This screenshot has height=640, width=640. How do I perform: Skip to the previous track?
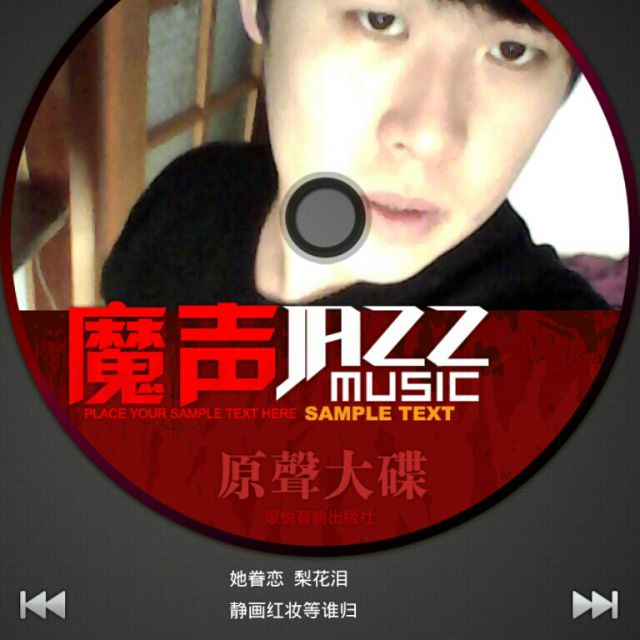tap(43, 604)
